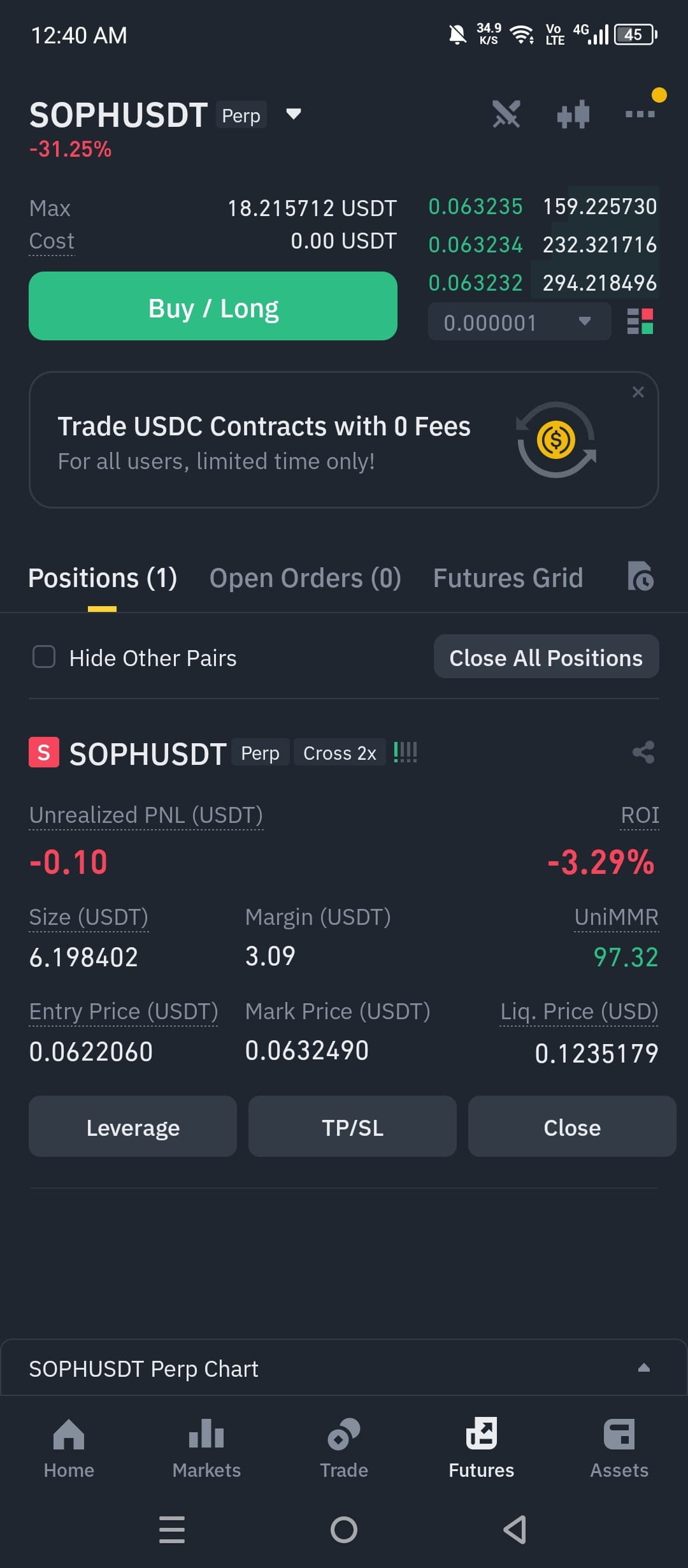Open the three-dot more options menu

pyautogui.click(x=640, y=114)
